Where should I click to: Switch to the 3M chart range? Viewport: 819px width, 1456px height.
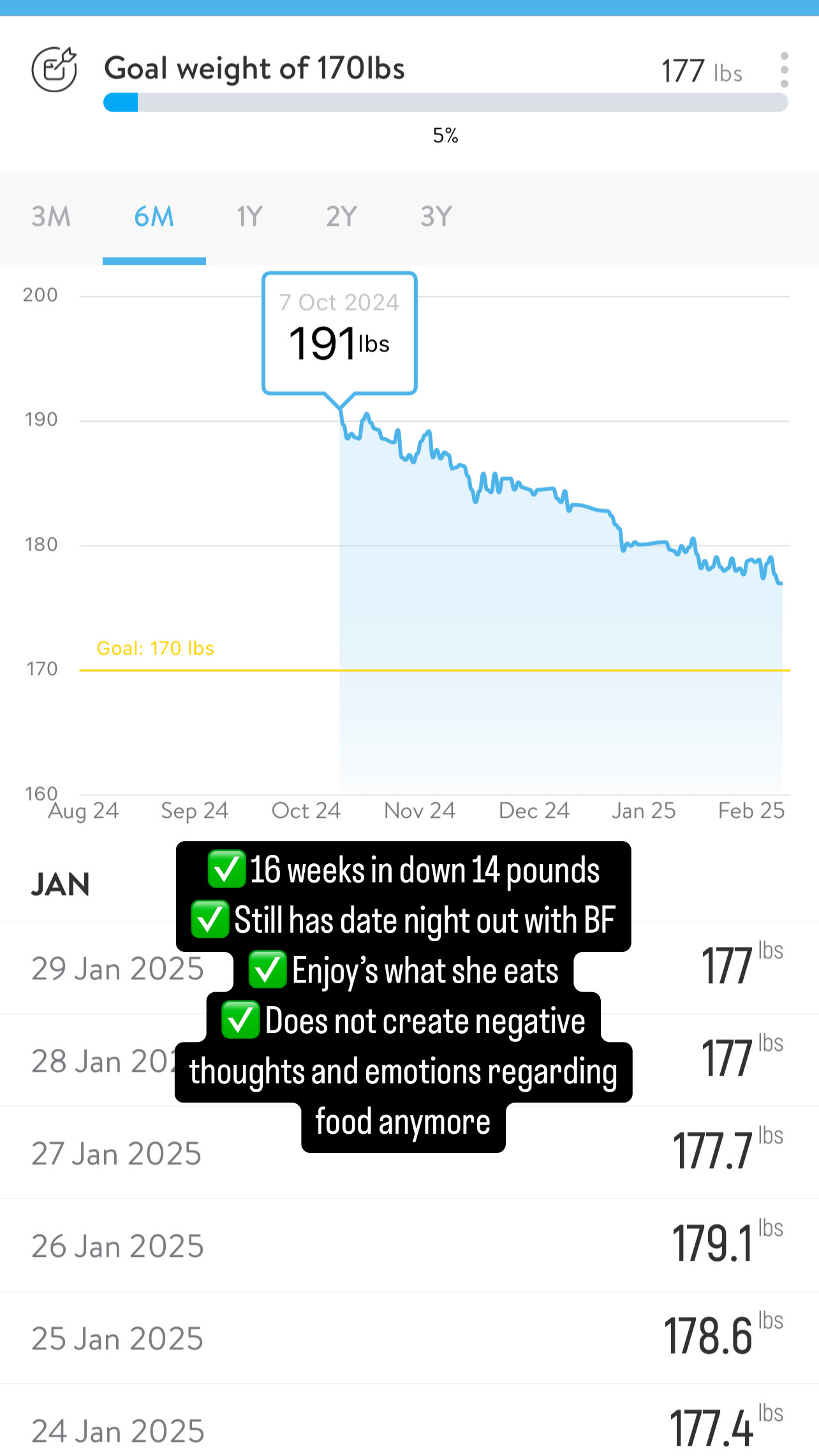coord(51,217)
